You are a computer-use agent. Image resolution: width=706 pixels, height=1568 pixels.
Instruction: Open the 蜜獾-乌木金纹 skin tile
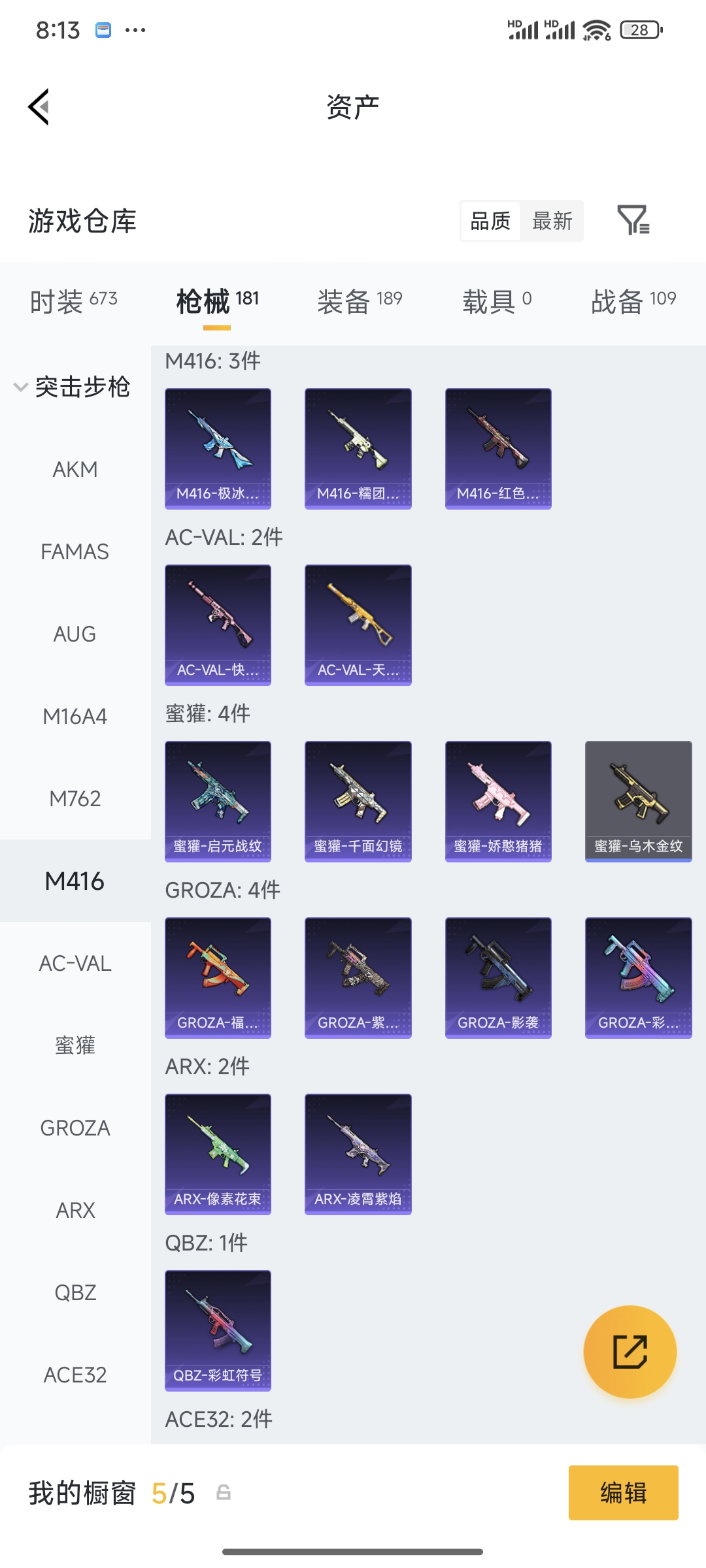point(638,801)
